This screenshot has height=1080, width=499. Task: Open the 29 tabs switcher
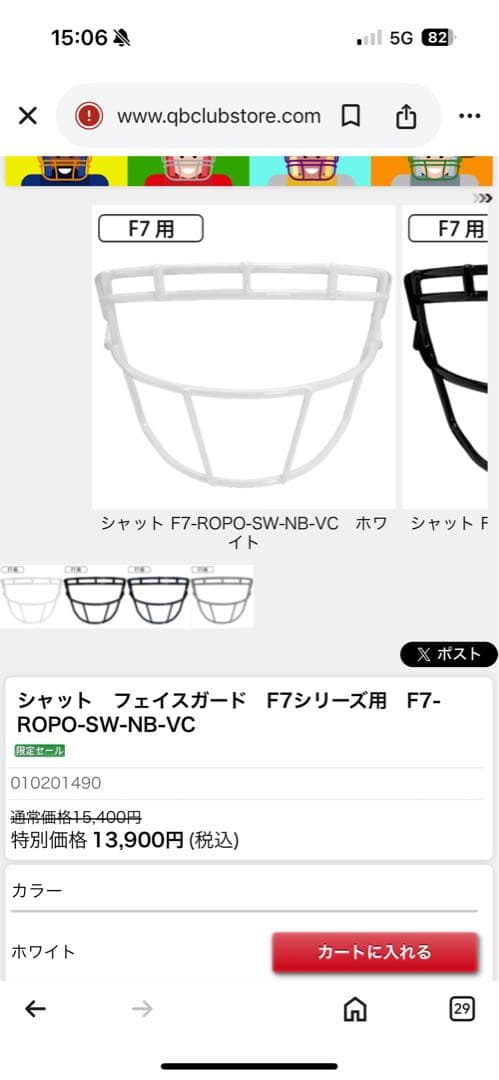462,1009
